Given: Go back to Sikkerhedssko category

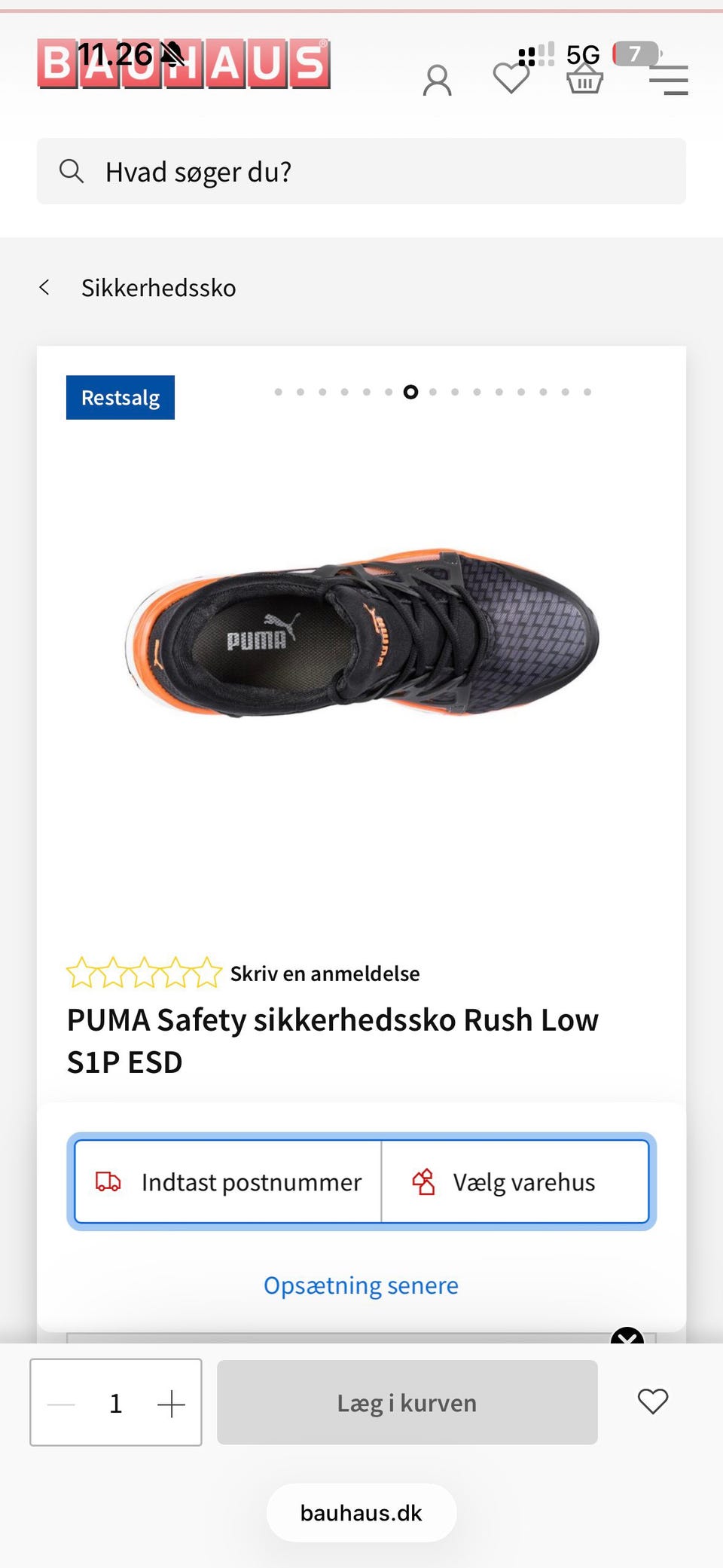Looking at the screenshot, I should [x=137, y=288].
